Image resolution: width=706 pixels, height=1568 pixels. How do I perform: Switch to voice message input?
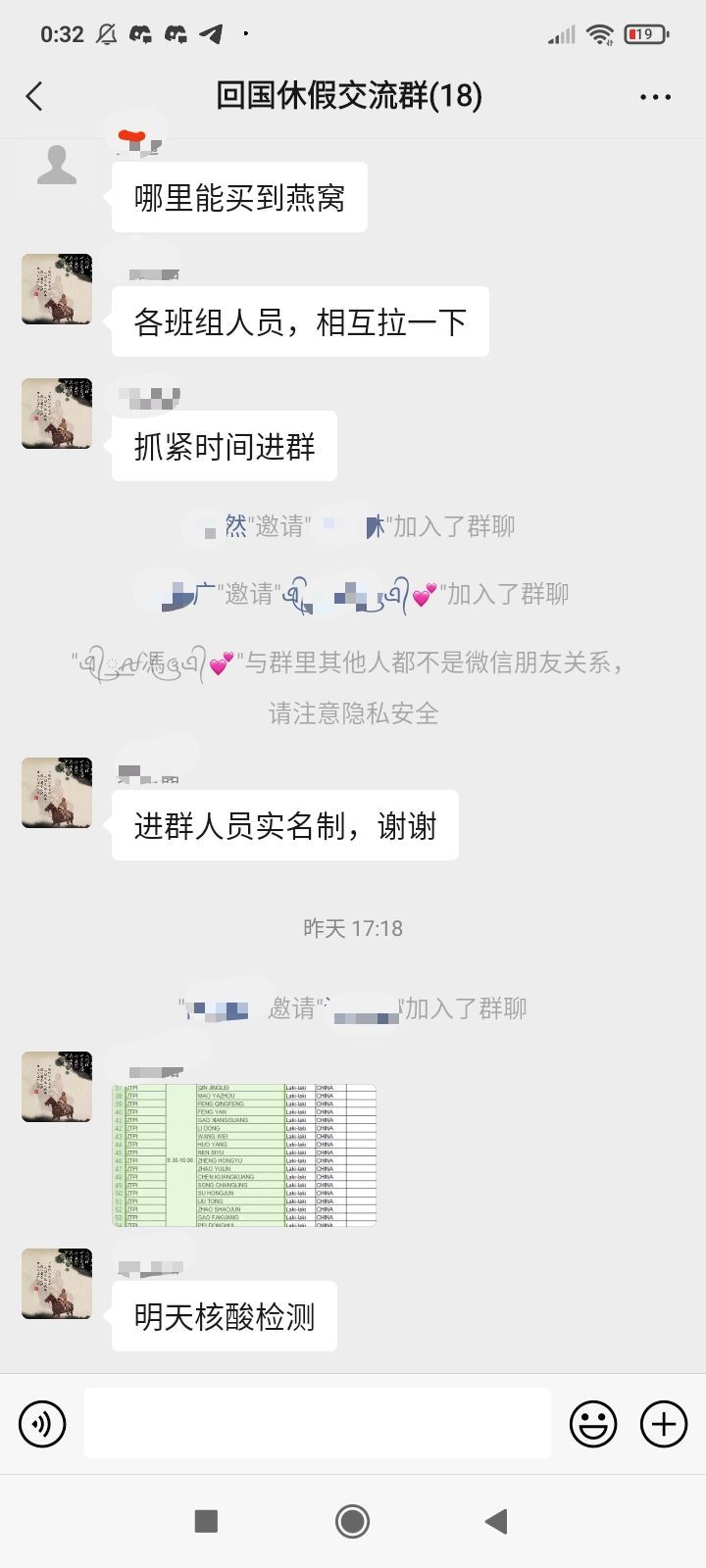[43, 1423]
